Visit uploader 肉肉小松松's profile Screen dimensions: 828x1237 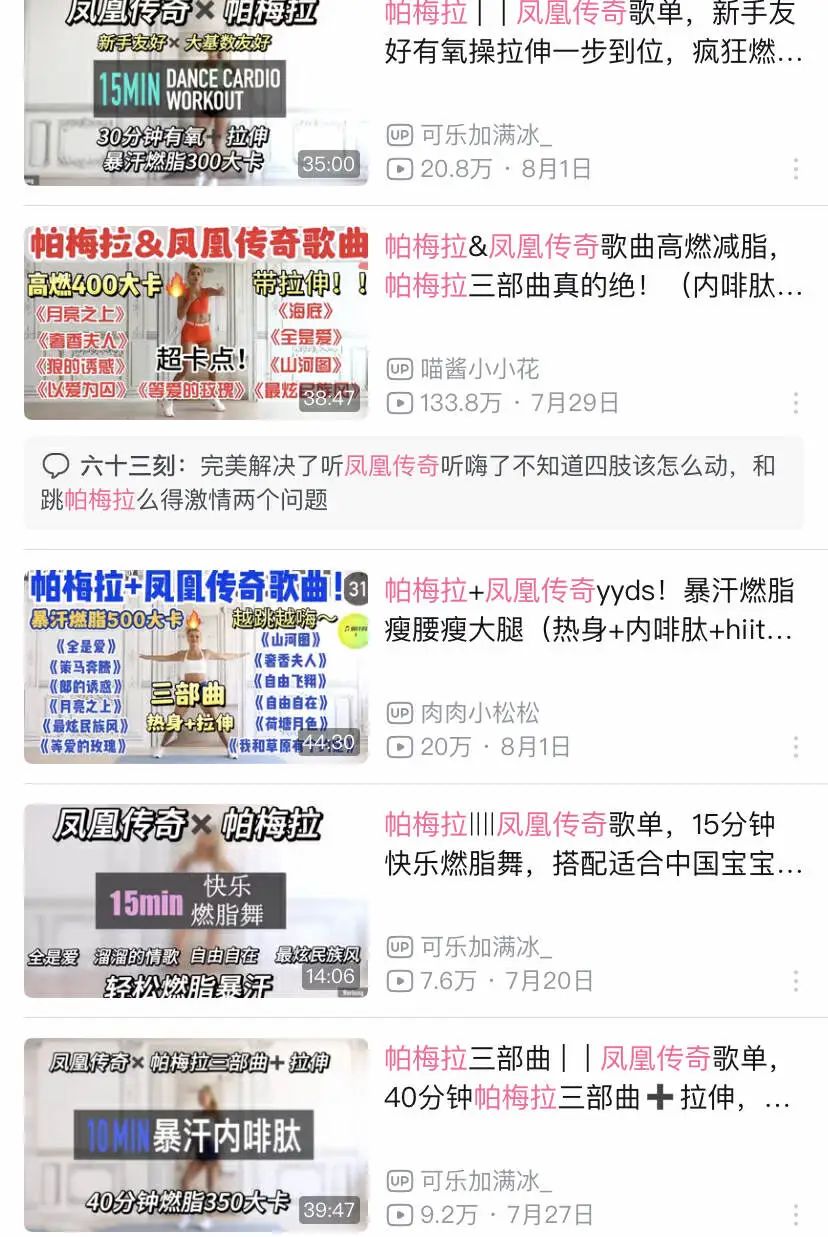[479, 713]
